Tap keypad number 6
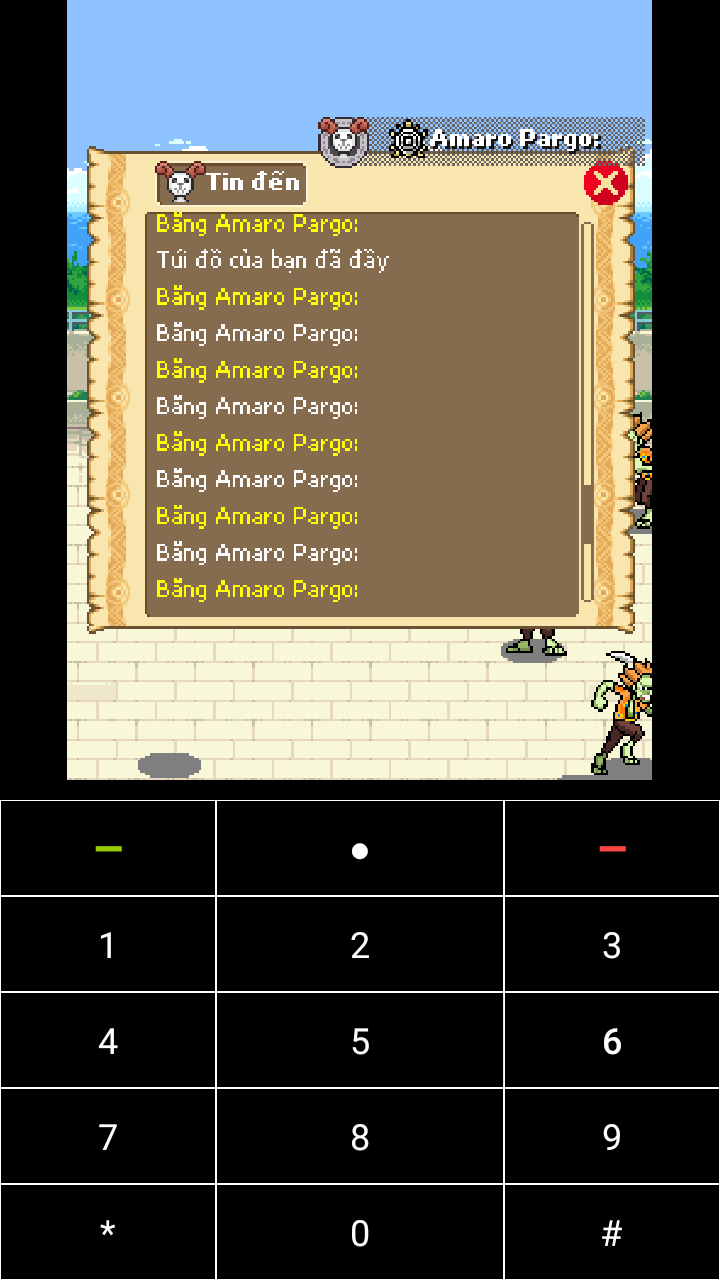The image size is (720, 1280). point(612,1041)
